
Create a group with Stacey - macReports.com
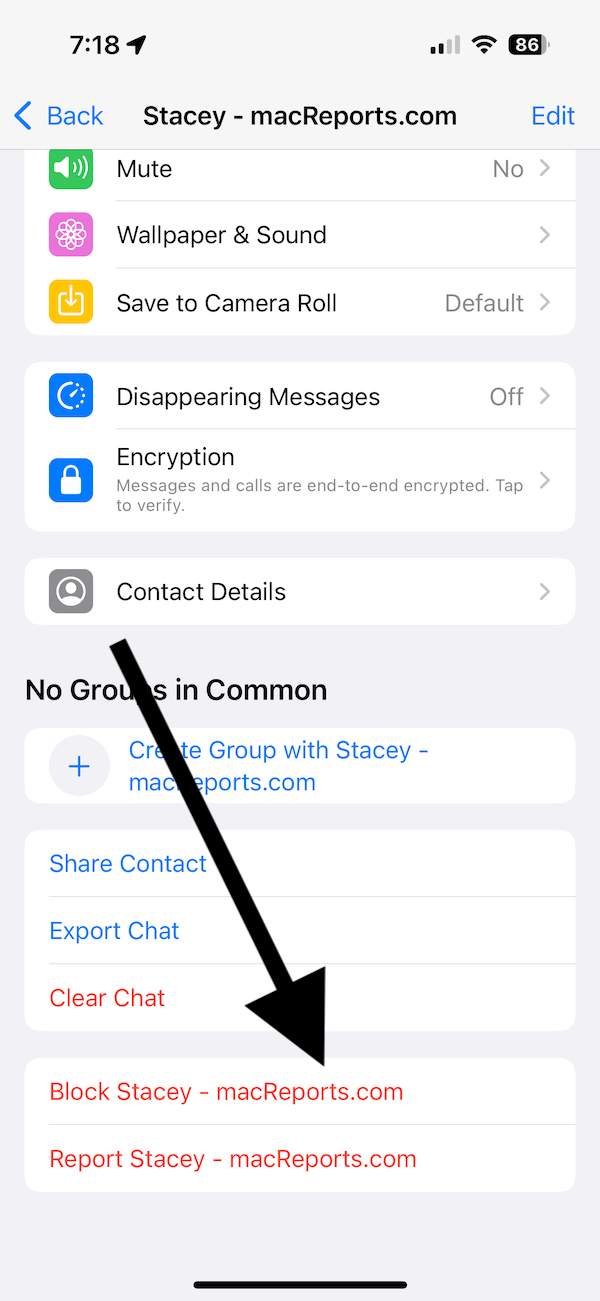click(300, 766)
